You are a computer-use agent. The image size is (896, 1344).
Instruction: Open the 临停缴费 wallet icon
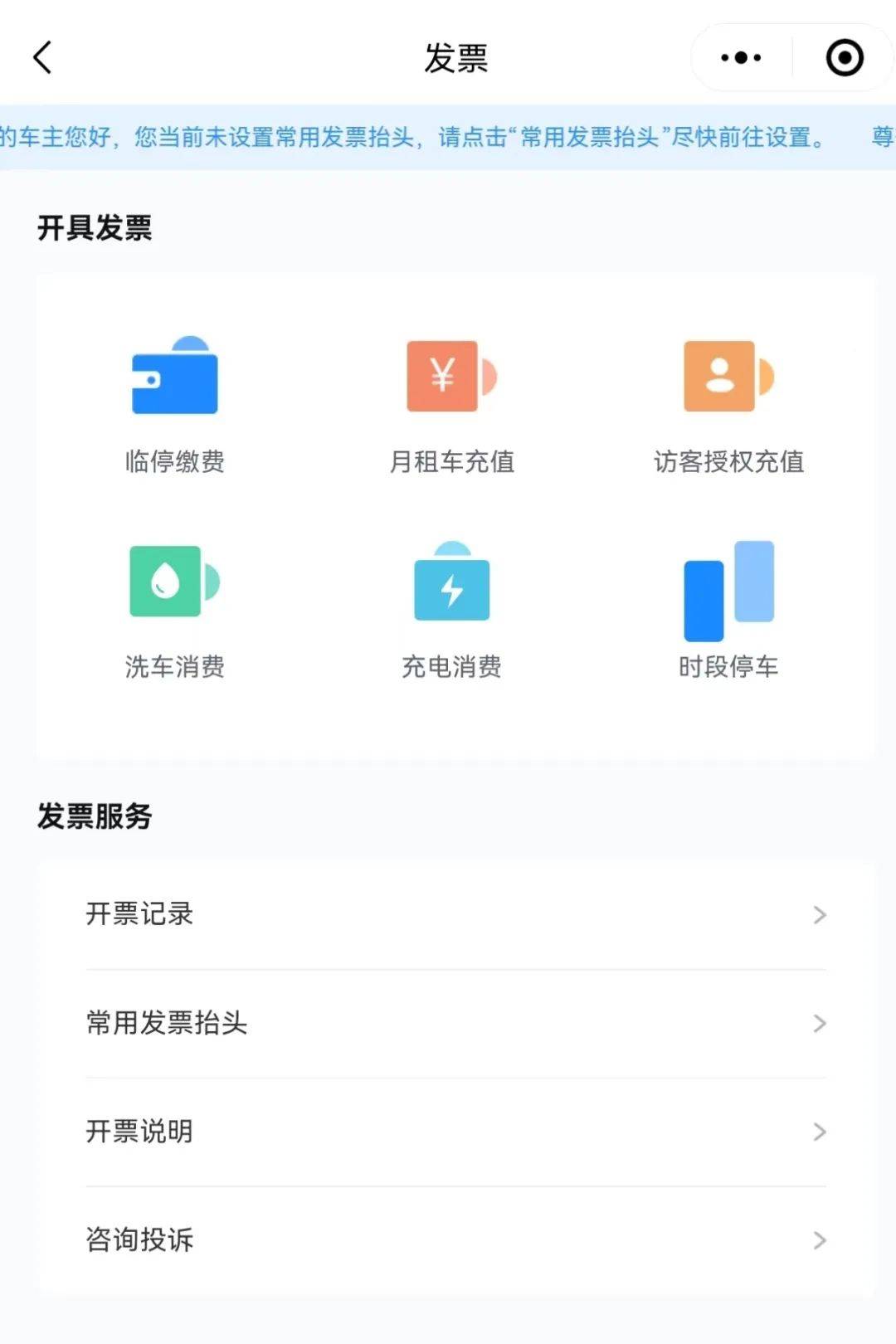click(x=174, y=377)
